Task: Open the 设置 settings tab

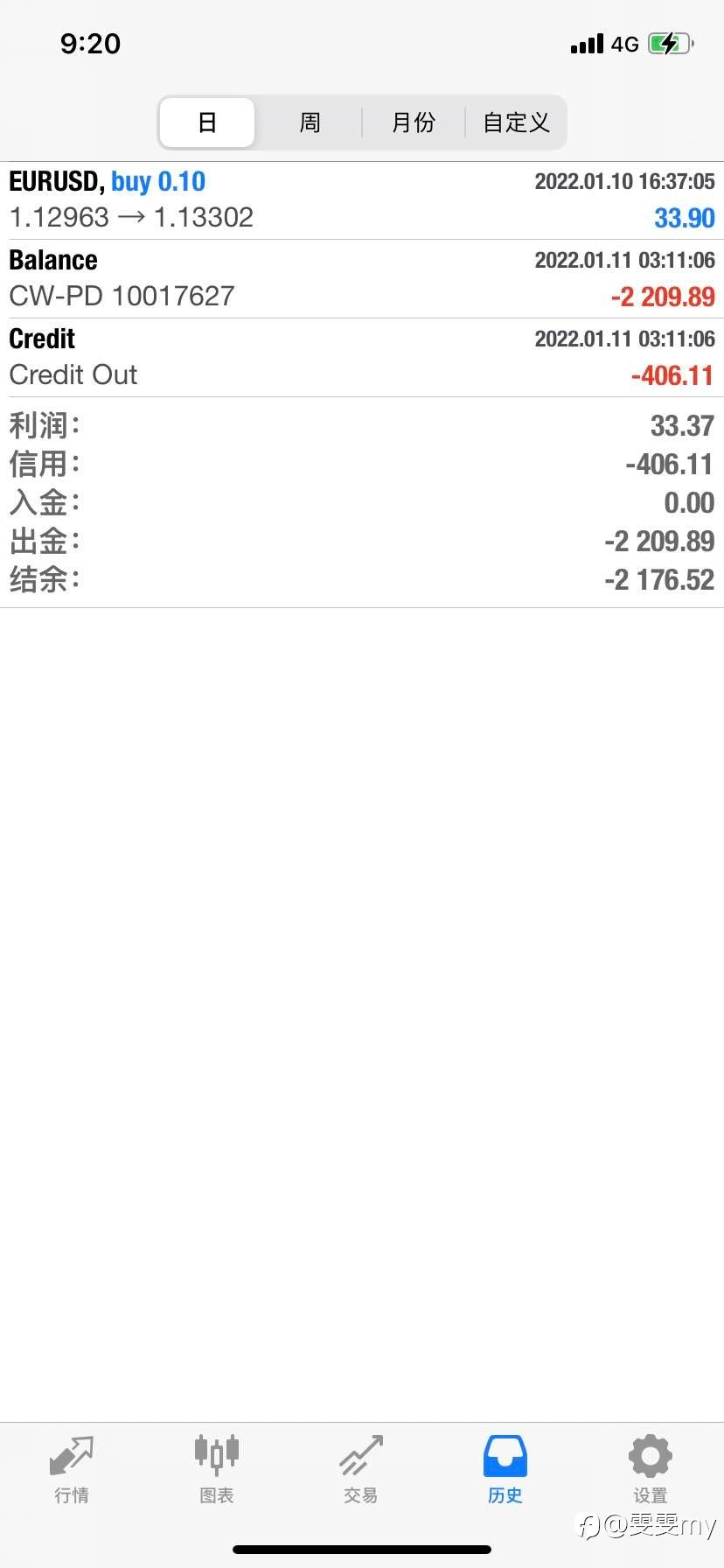Action: [x=650, y=1470]
